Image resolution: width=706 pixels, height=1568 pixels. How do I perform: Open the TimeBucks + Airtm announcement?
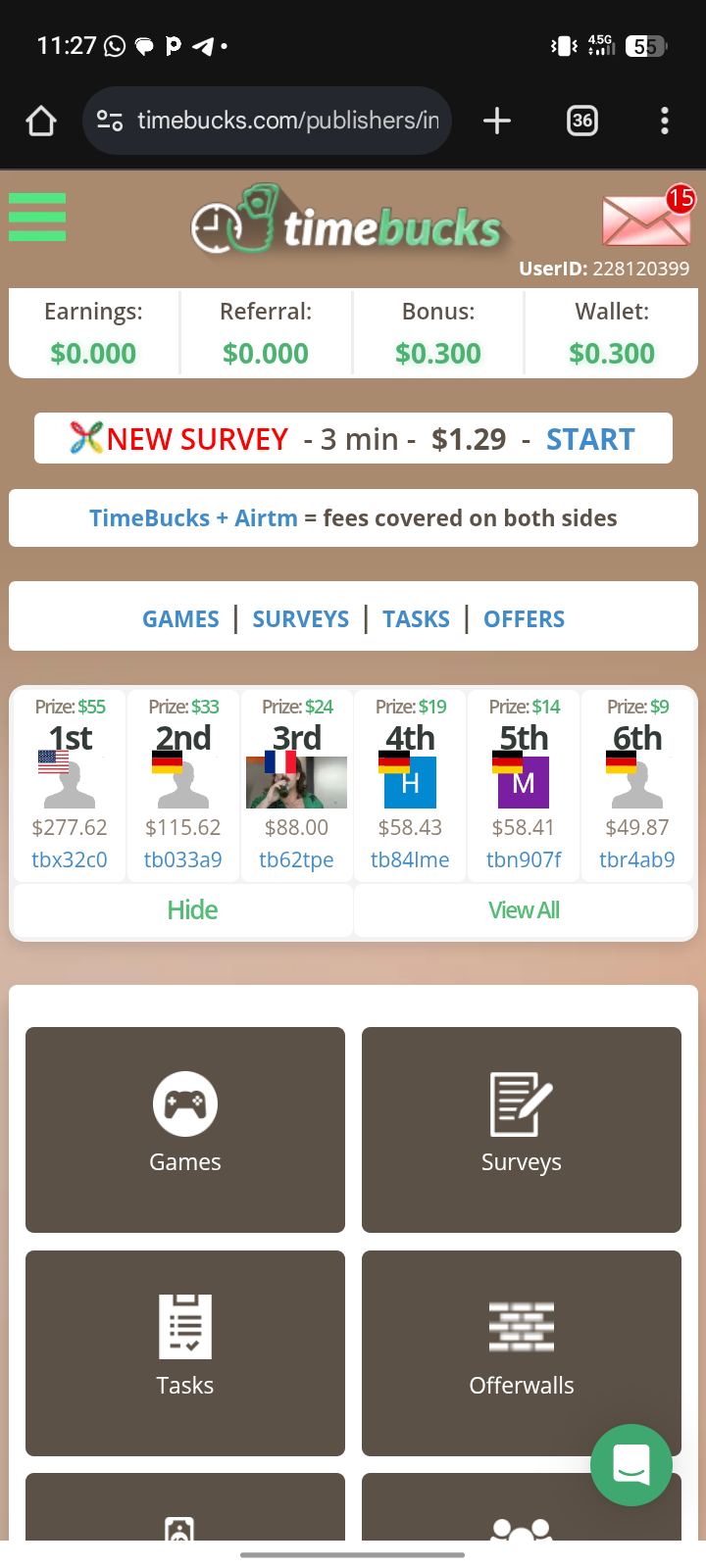pos(353,517)
